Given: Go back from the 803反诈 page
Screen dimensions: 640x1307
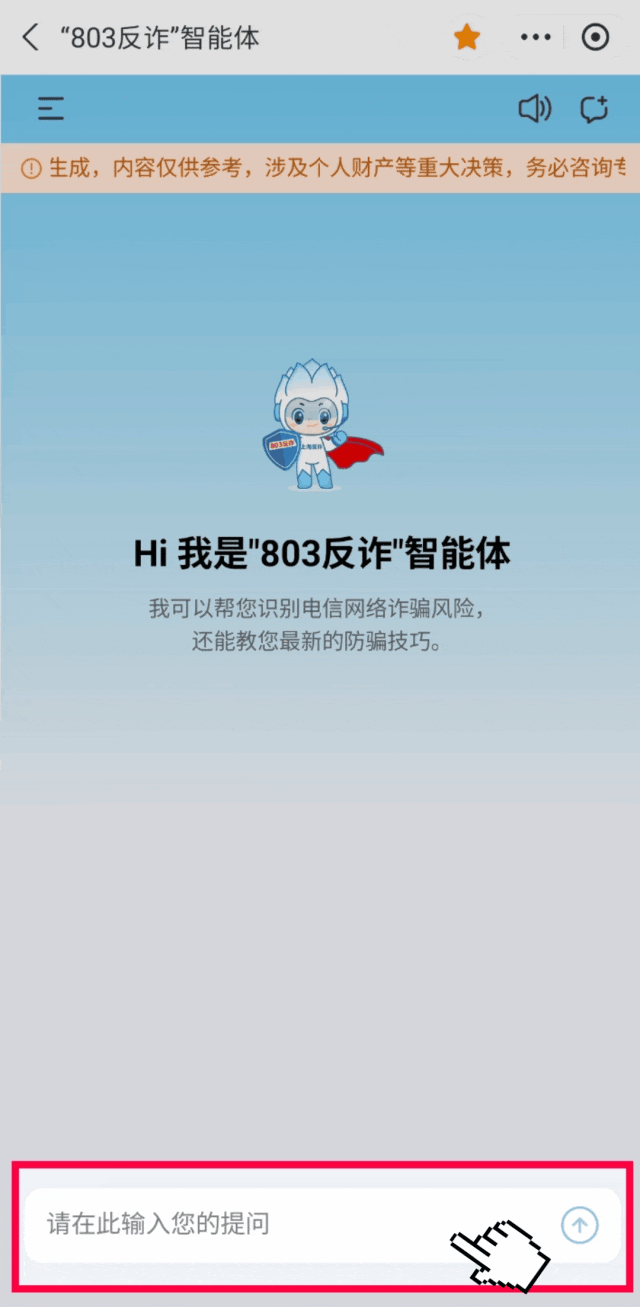Looking at the screenshot, I should (31, 38).
